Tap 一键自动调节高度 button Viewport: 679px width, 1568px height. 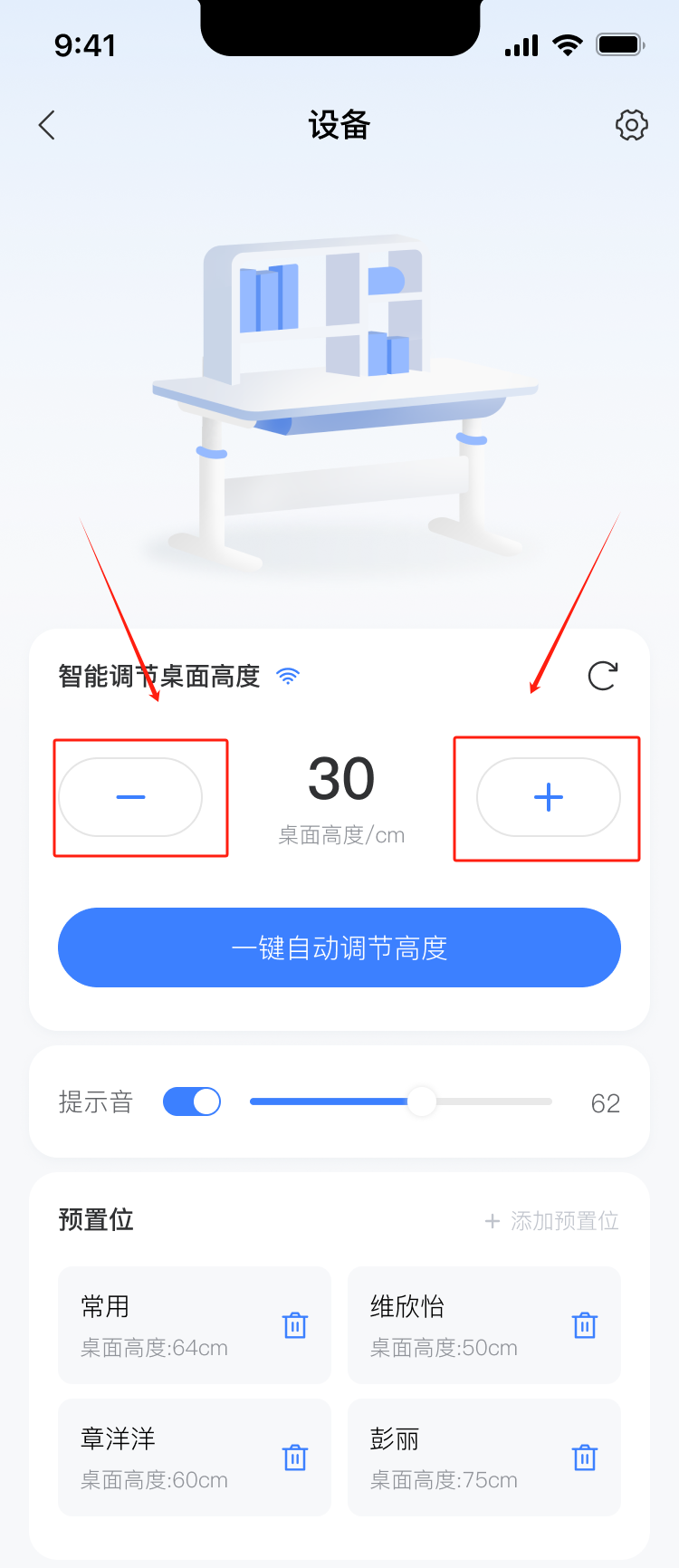tap(339, 948)
